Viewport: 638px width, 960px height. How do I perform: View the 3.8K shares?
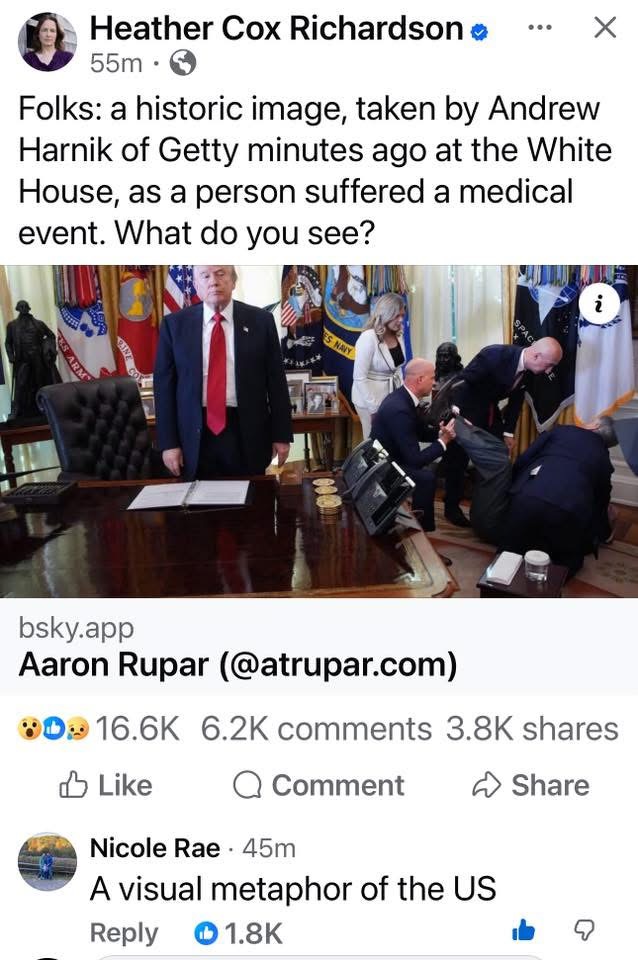click(531, 729)
